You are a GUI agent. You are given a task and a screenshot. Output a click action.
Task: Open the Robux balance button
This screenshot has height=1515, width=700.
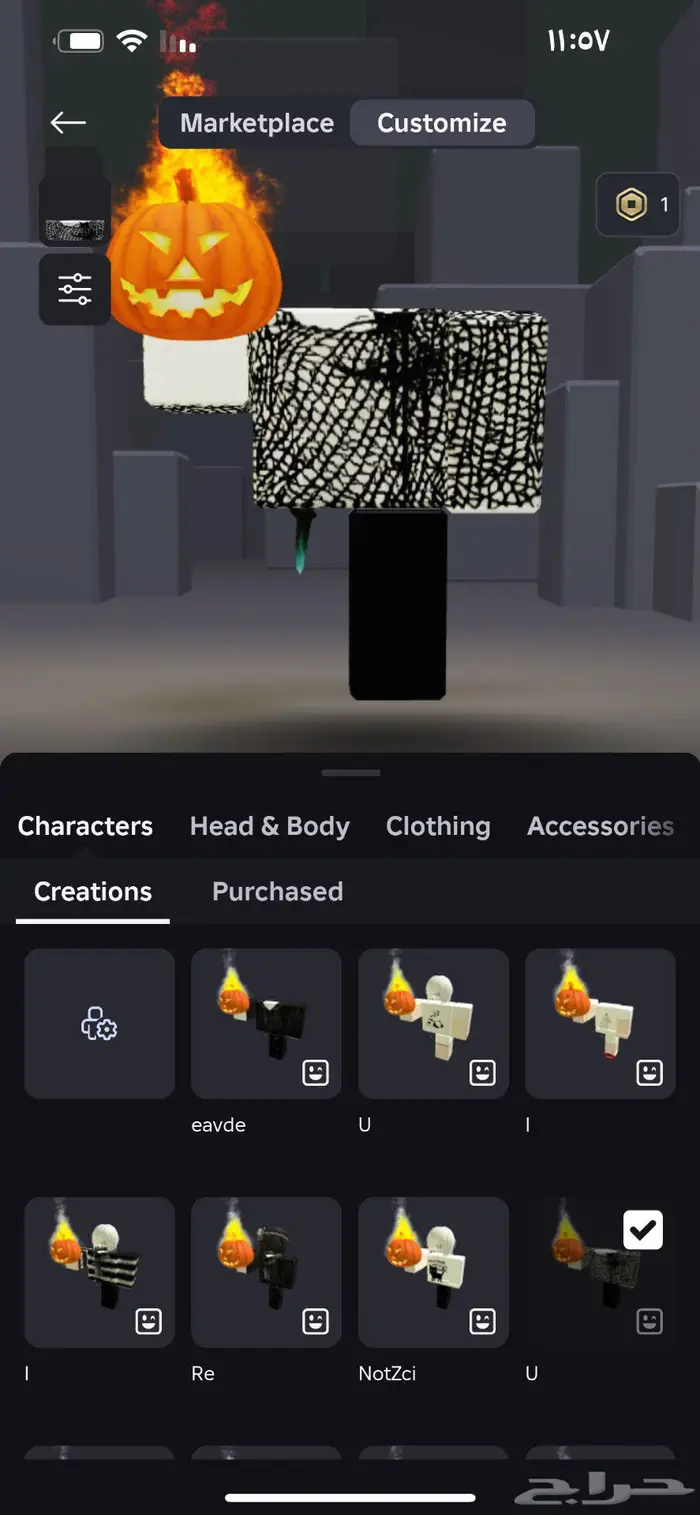(x=638, y=205)
